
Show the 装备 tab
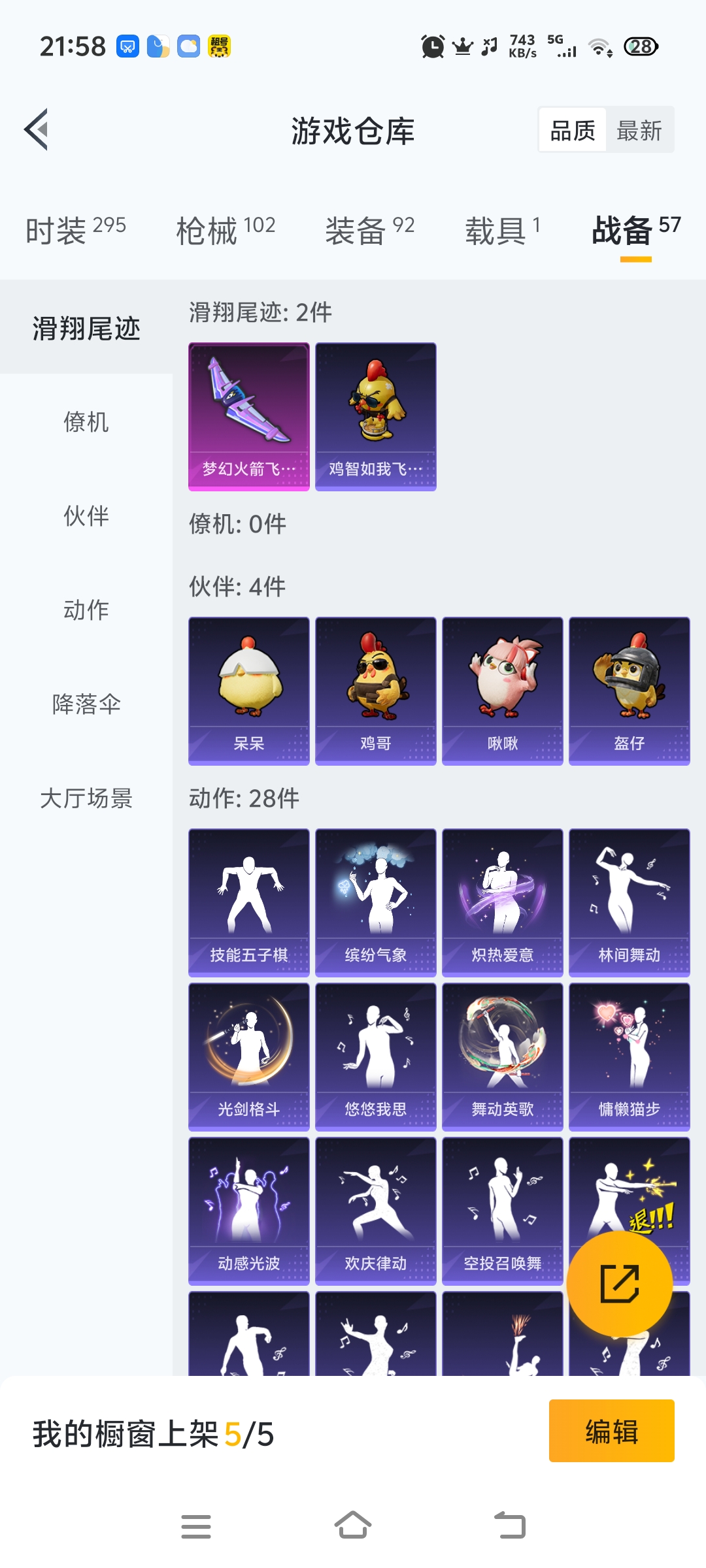pos(369,230)
